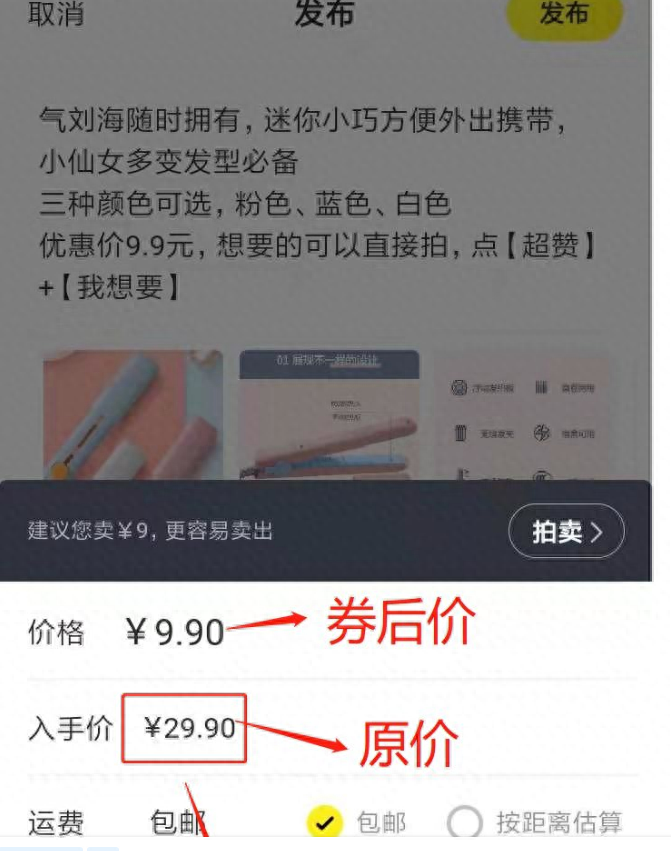Open the first hair straightener photo

point(132,414)
